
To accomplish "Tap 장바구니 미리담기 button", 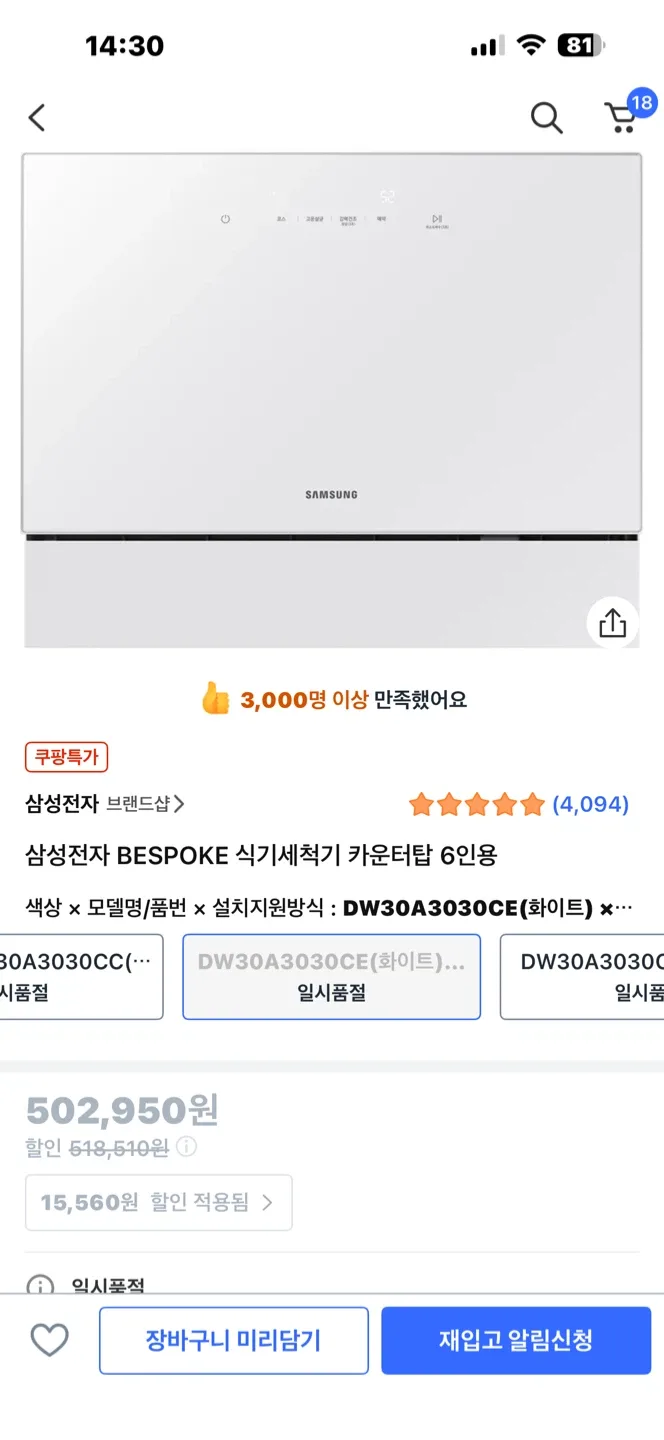I will pos(233,1340).
